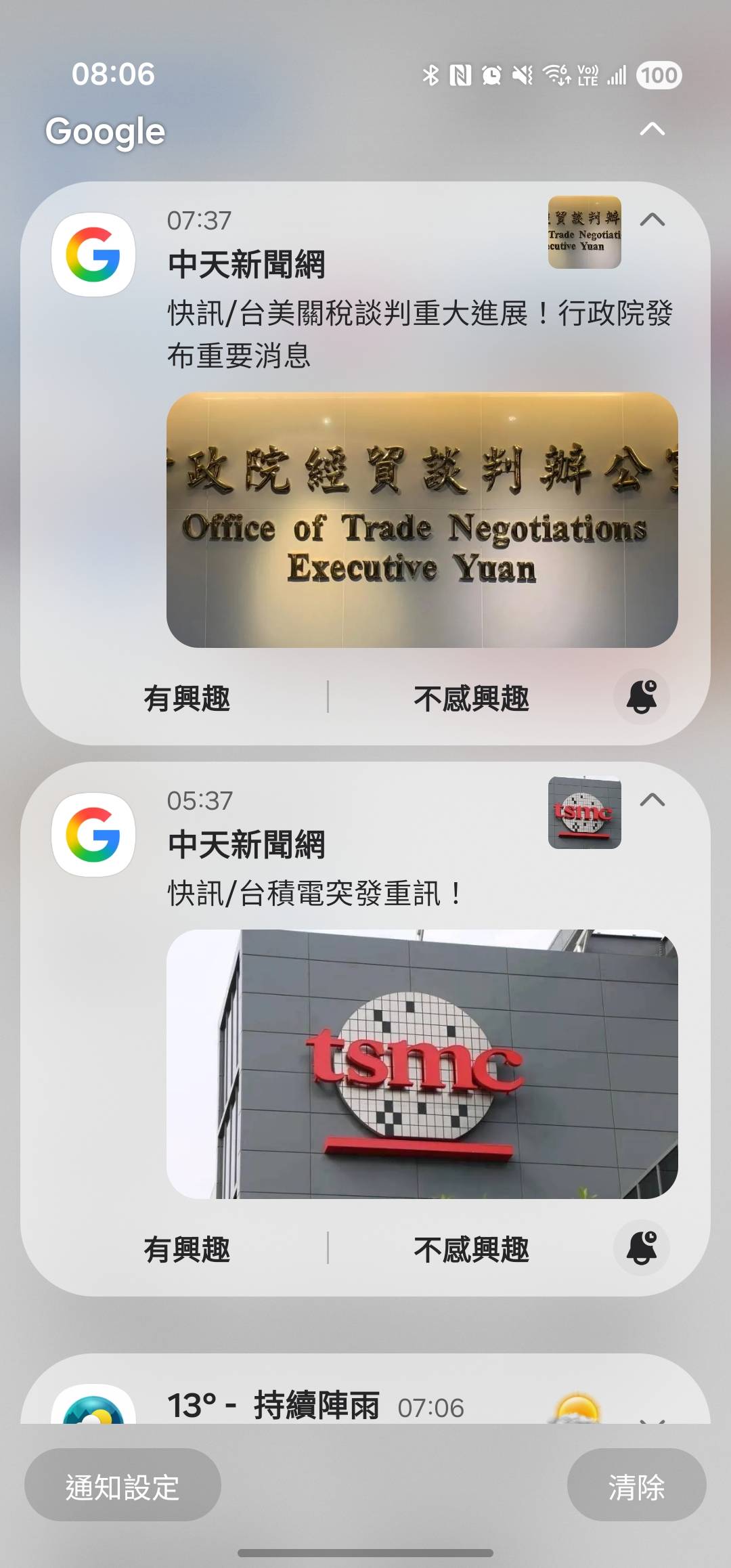The image size is (731, 1568).
Task: Tap the battery 100 indicator
Action: point(657,75)
